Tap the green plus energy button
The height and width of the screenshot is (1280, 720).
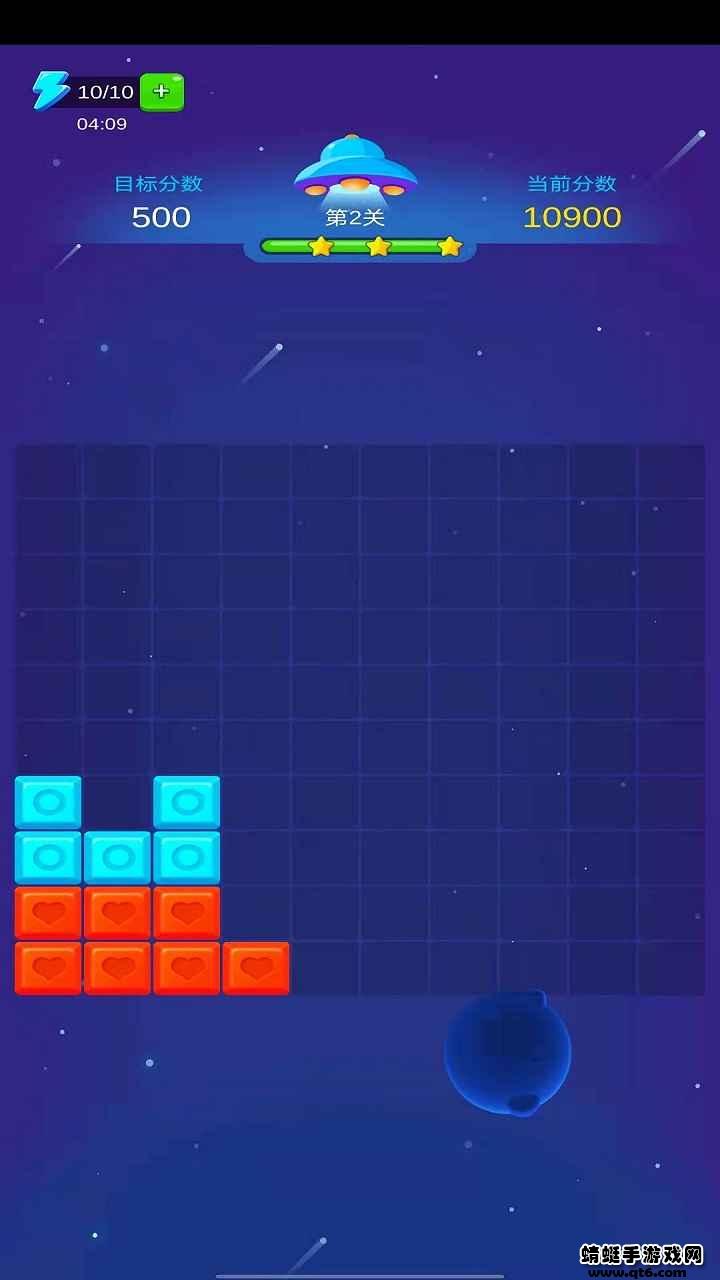point(162,92)
